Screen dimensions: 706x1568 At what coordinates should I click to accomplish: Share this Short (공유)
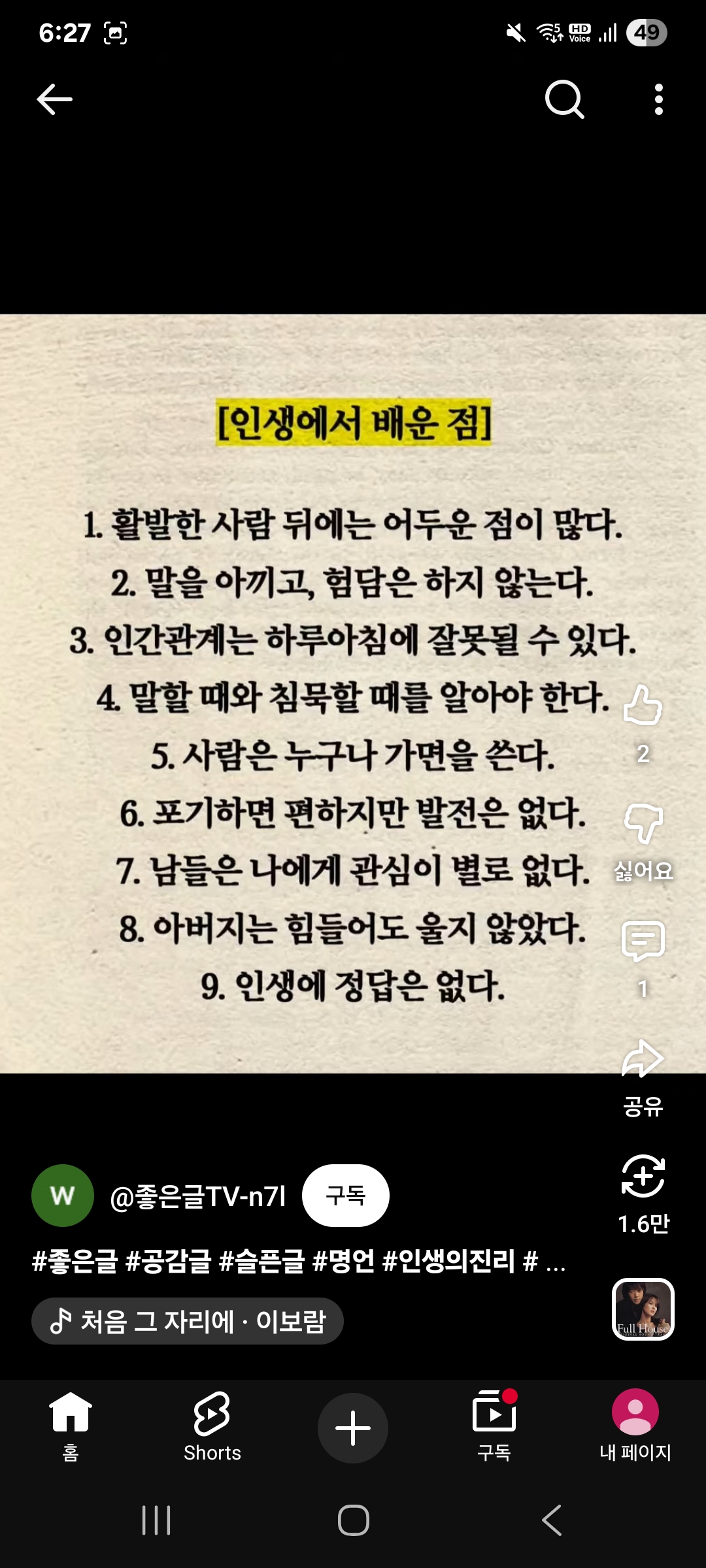(x=643, y=1058)
